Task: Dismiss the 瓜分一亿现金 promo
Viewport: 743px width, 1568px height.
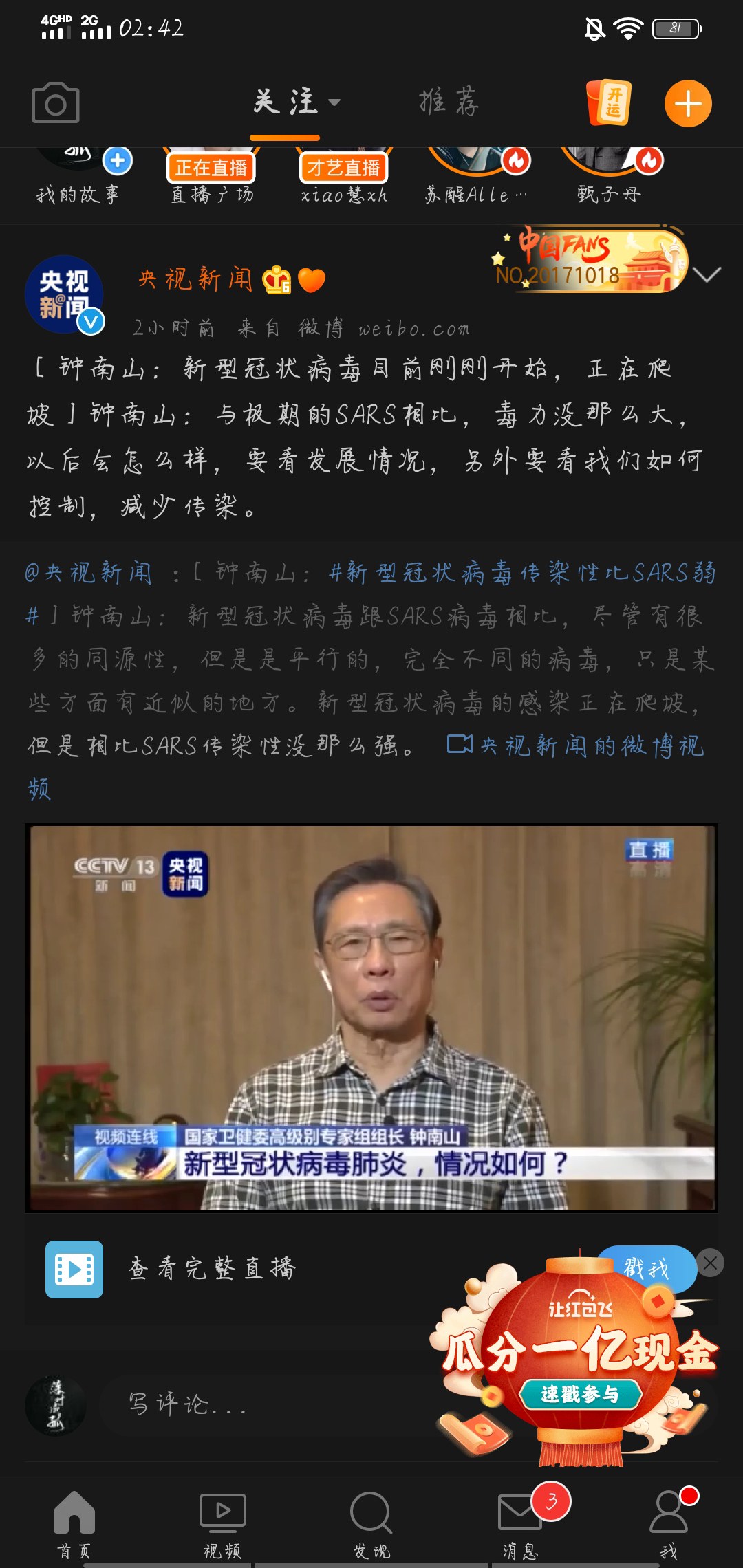Action: 710,1263
